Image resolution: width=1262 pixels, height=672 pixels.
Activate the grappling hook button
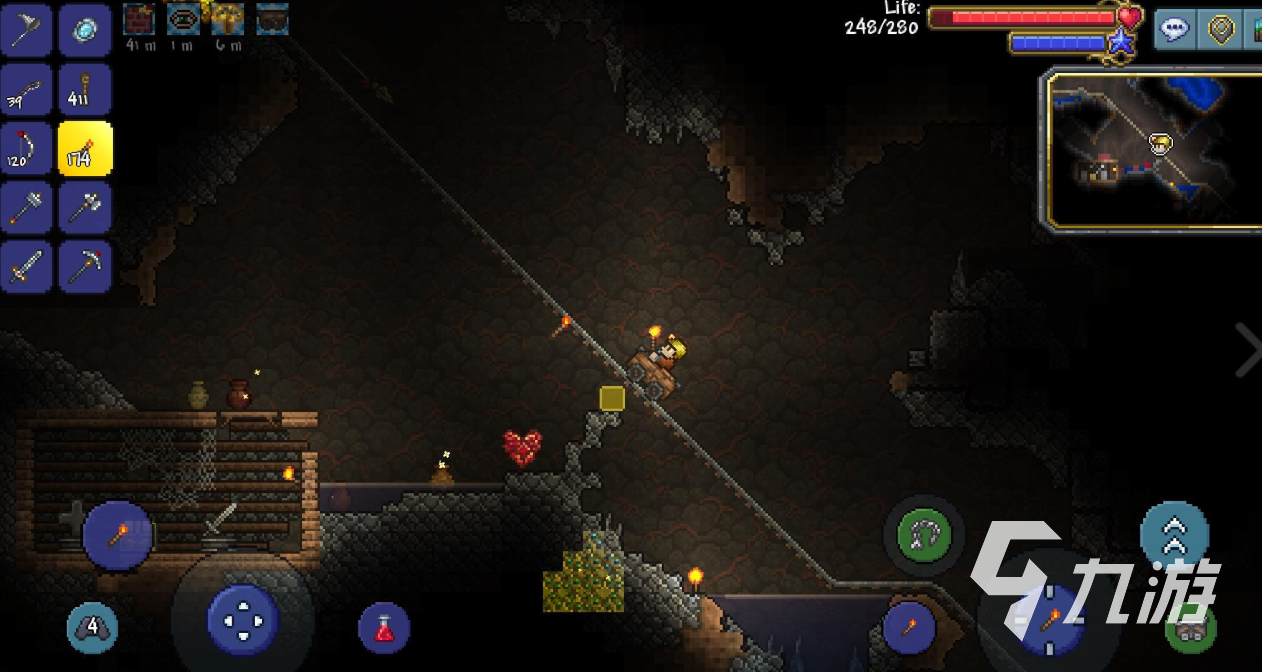(924, 535)
